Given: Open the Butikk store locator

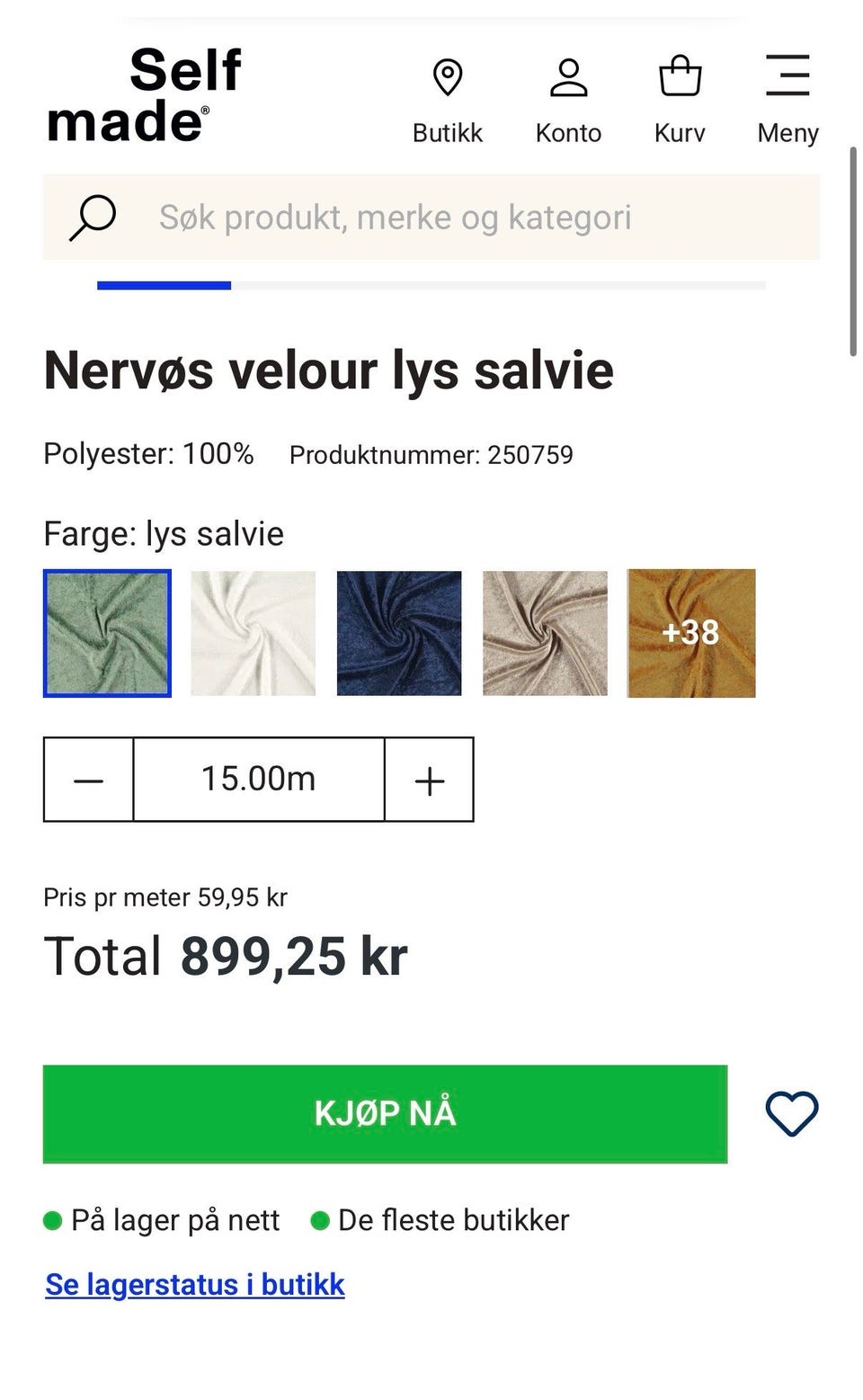Looking at the screenshot, I should 447,101.
